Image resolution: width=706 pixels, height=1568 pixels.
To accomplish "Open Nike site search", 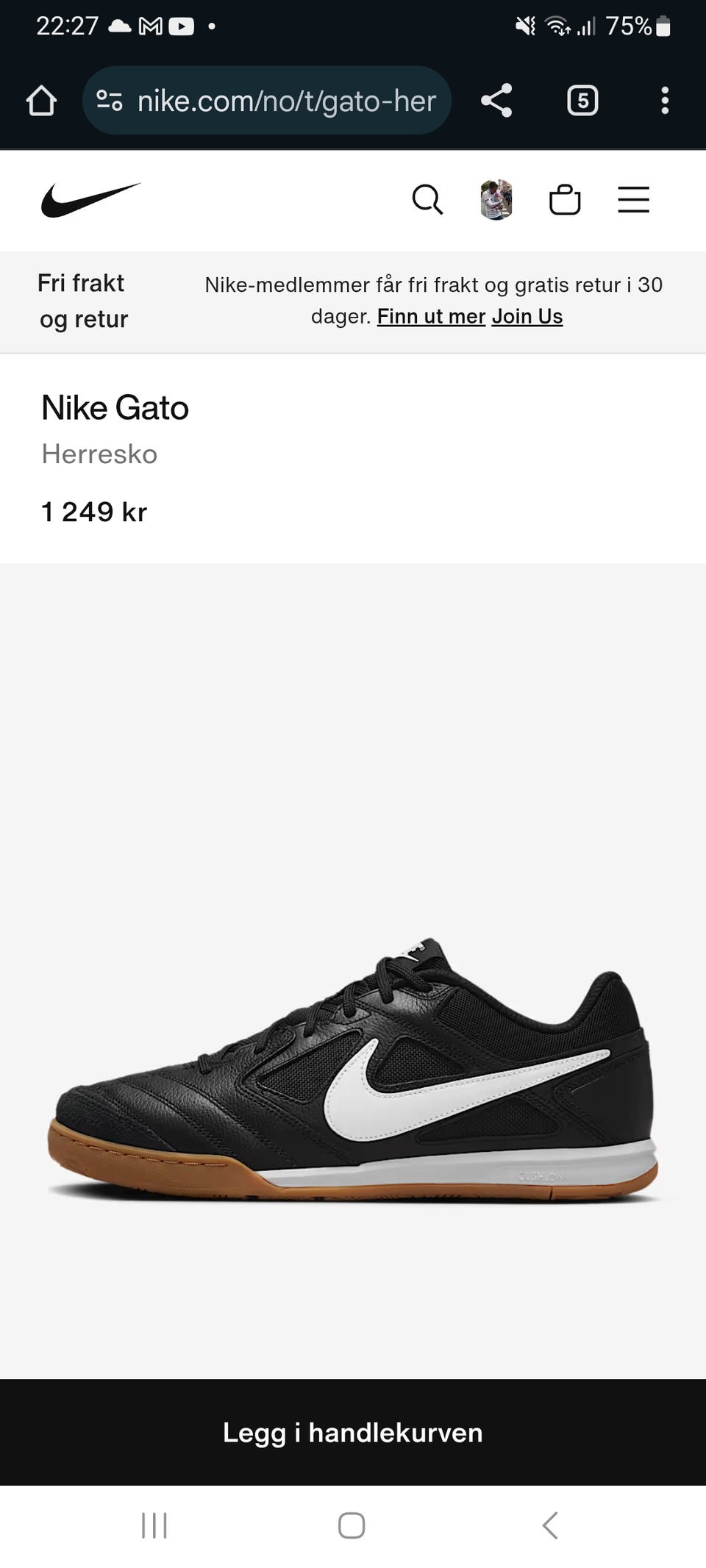I will tap(427, 199).
